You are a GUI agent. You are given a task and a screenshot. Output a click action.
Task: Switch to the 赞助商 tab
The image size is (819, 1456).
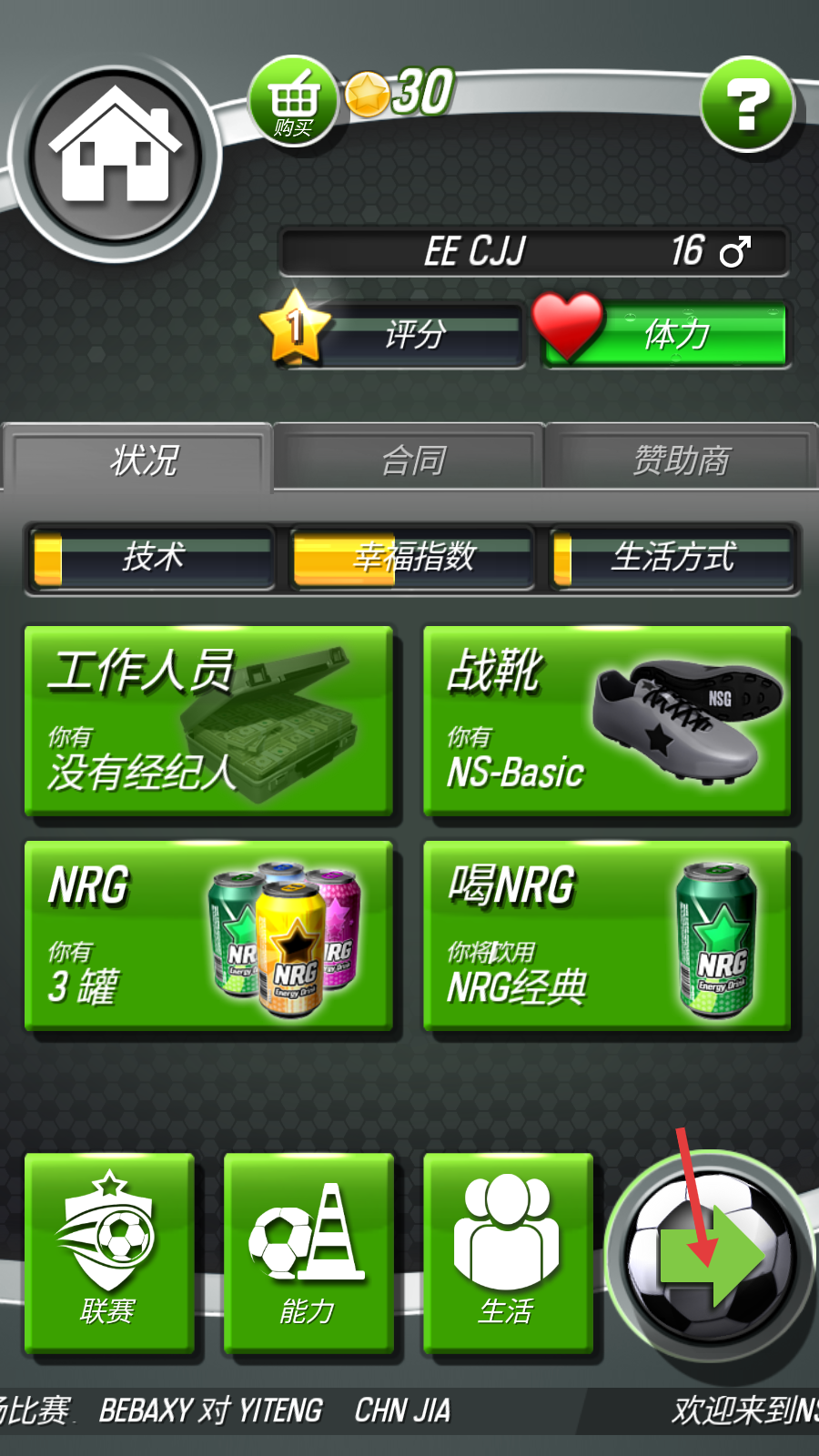pyautogui.click(x=681, y=460)
